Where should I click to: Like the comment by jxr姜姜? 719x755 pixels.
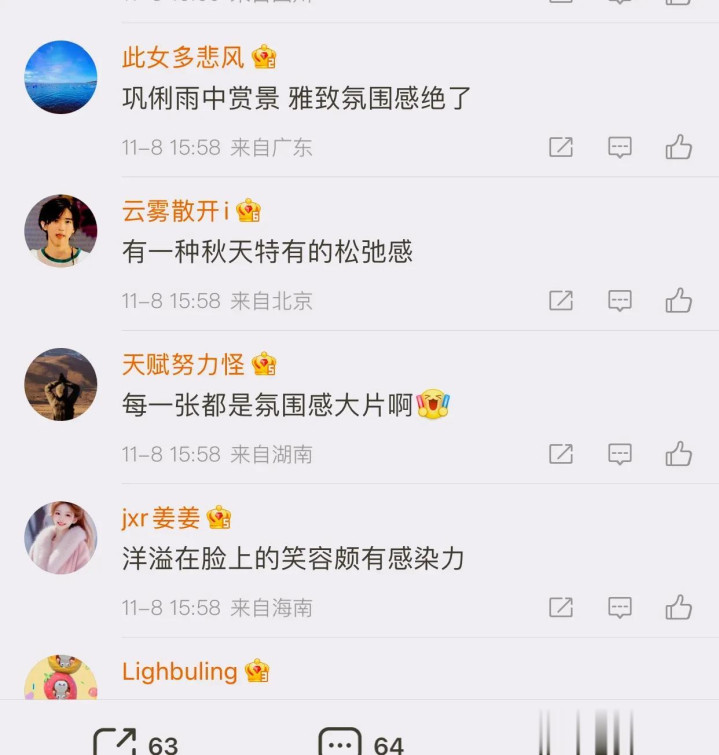coord(679,607)
